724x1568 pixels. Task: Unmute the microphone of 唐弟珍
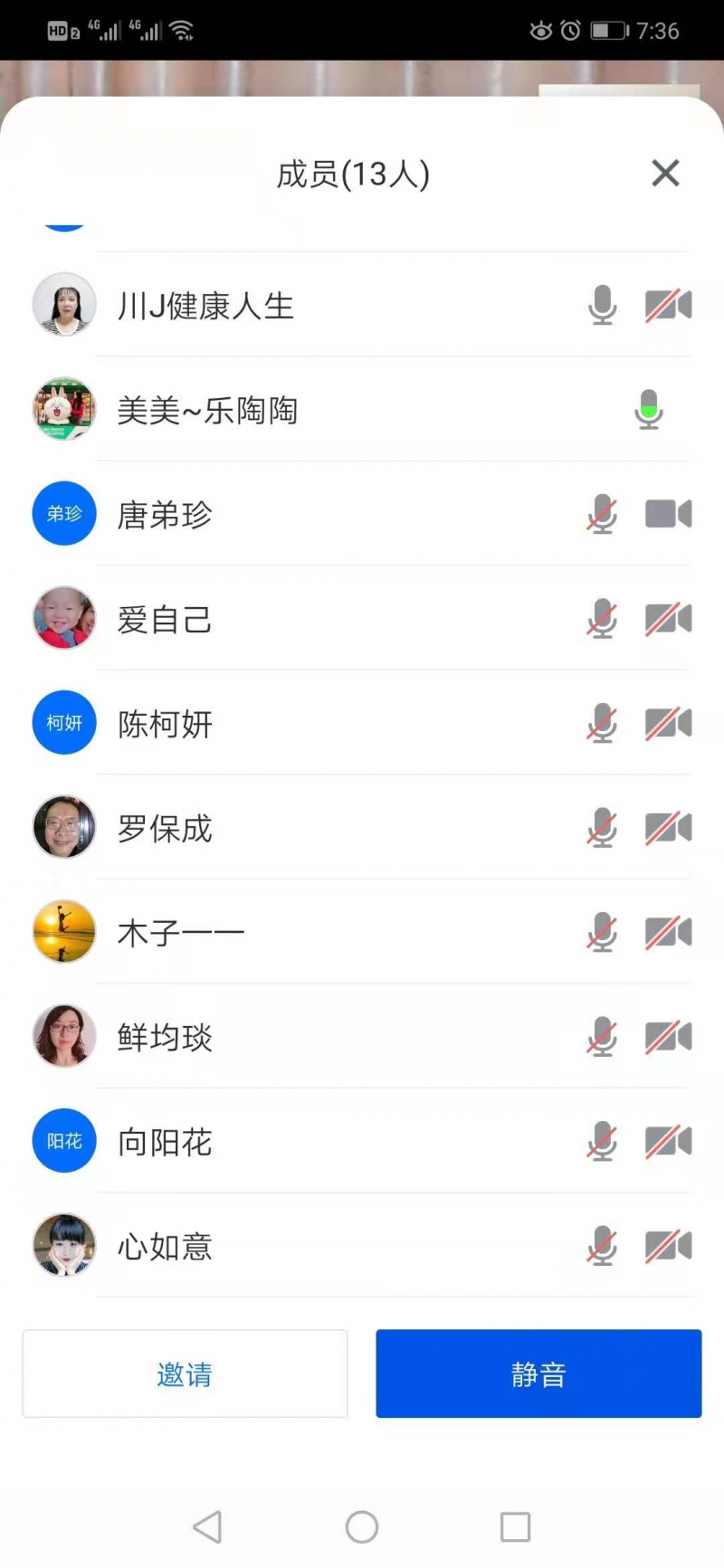tap(602, 515)
